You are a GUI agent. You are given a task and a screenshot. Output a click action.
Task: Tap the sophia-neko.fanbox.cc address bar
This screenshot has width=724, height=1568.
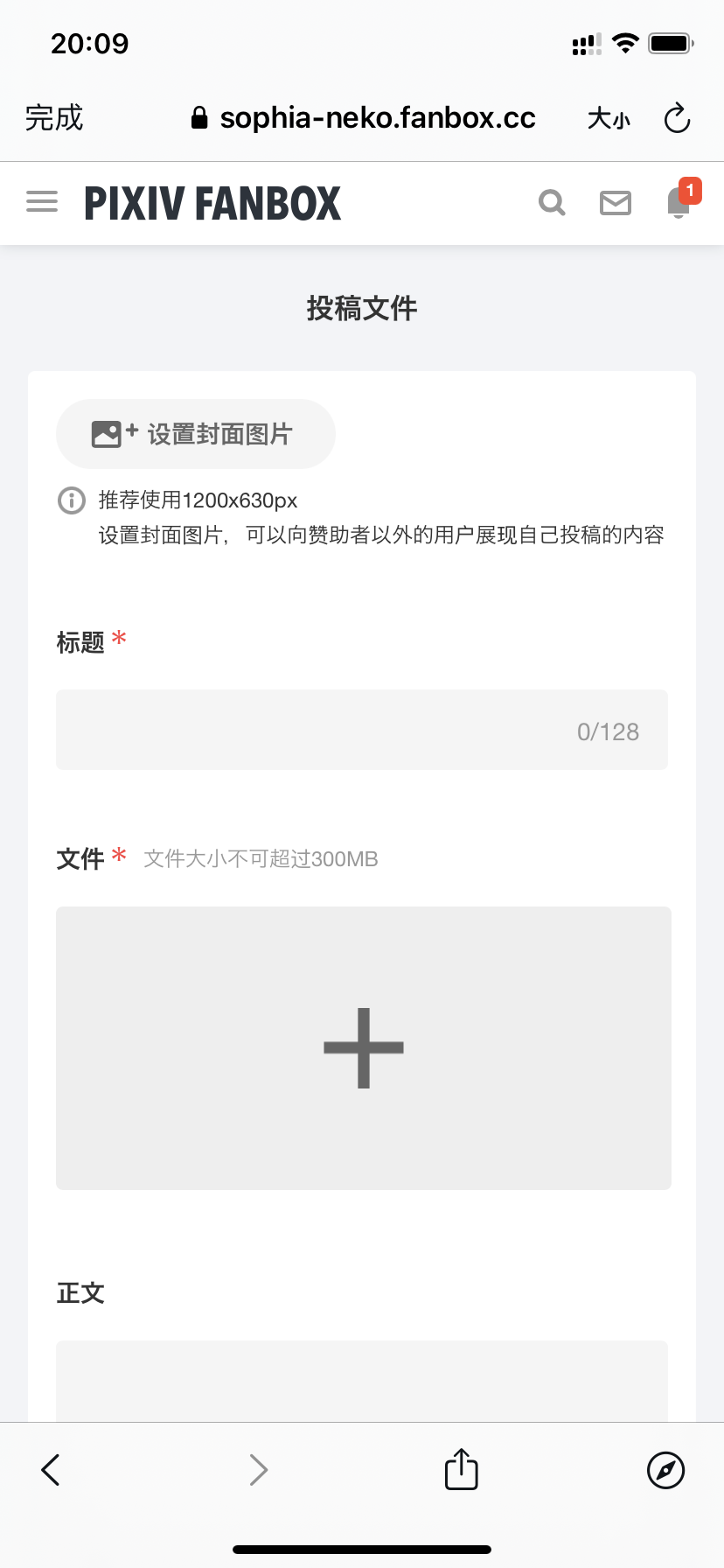click(363, 118)
